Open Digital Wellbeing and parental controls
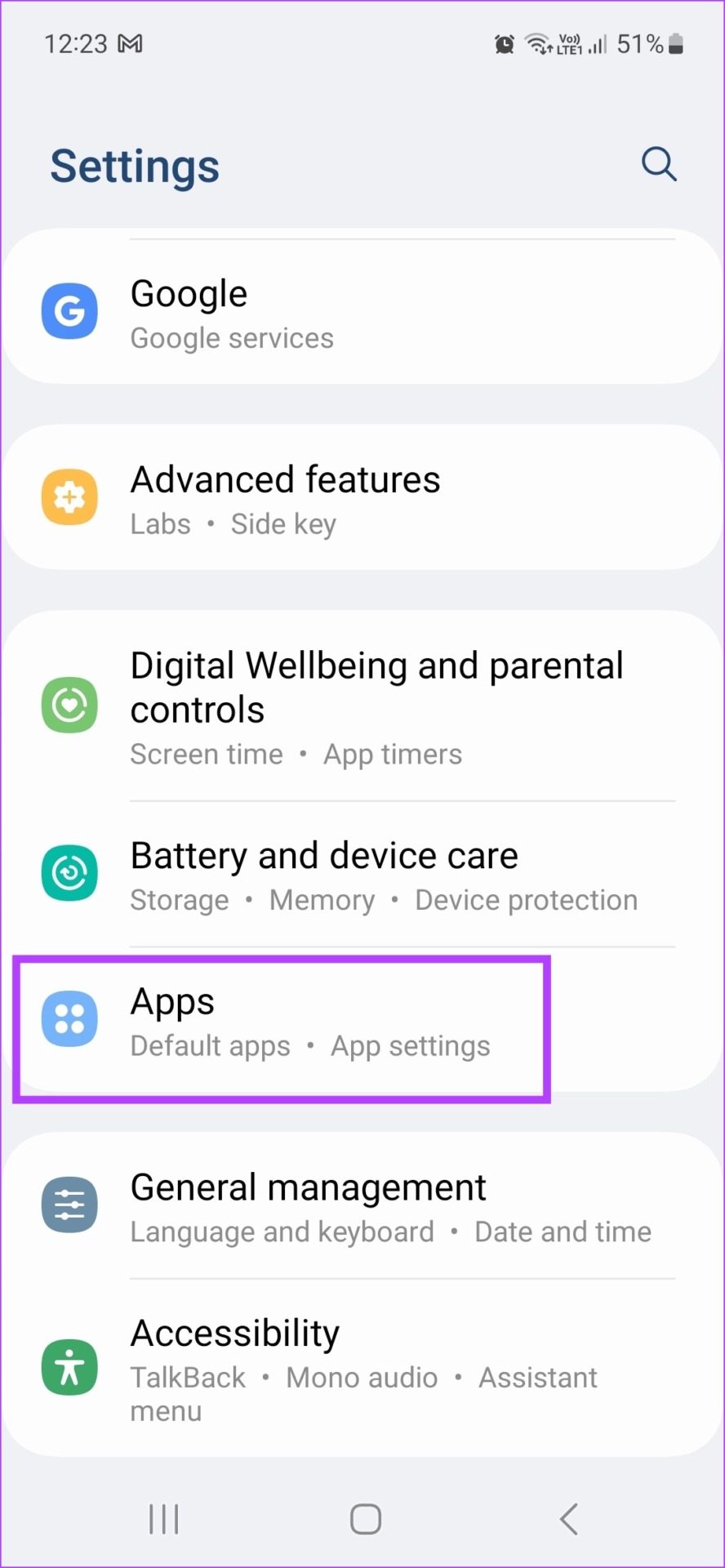Screen dimensions: 725x1568 [x=362, y=707]
